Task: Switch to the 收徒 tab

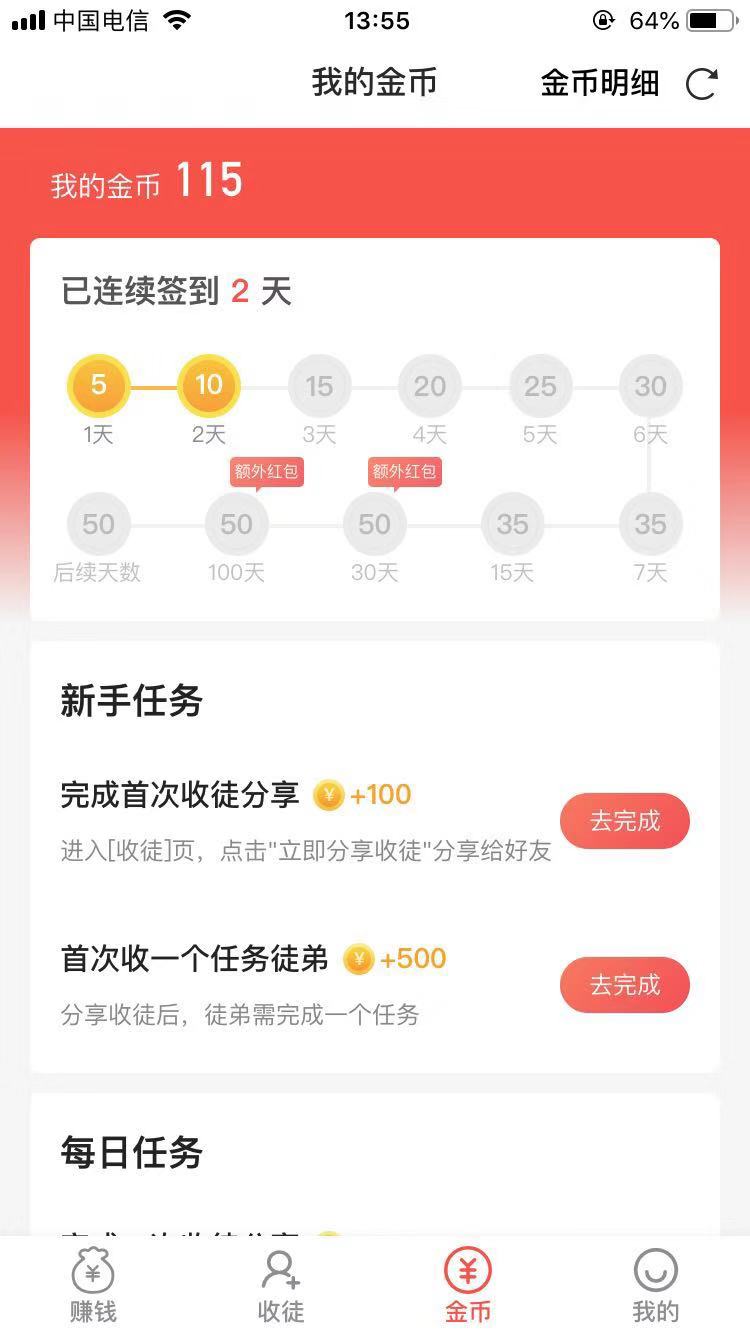Action: 281,1286
